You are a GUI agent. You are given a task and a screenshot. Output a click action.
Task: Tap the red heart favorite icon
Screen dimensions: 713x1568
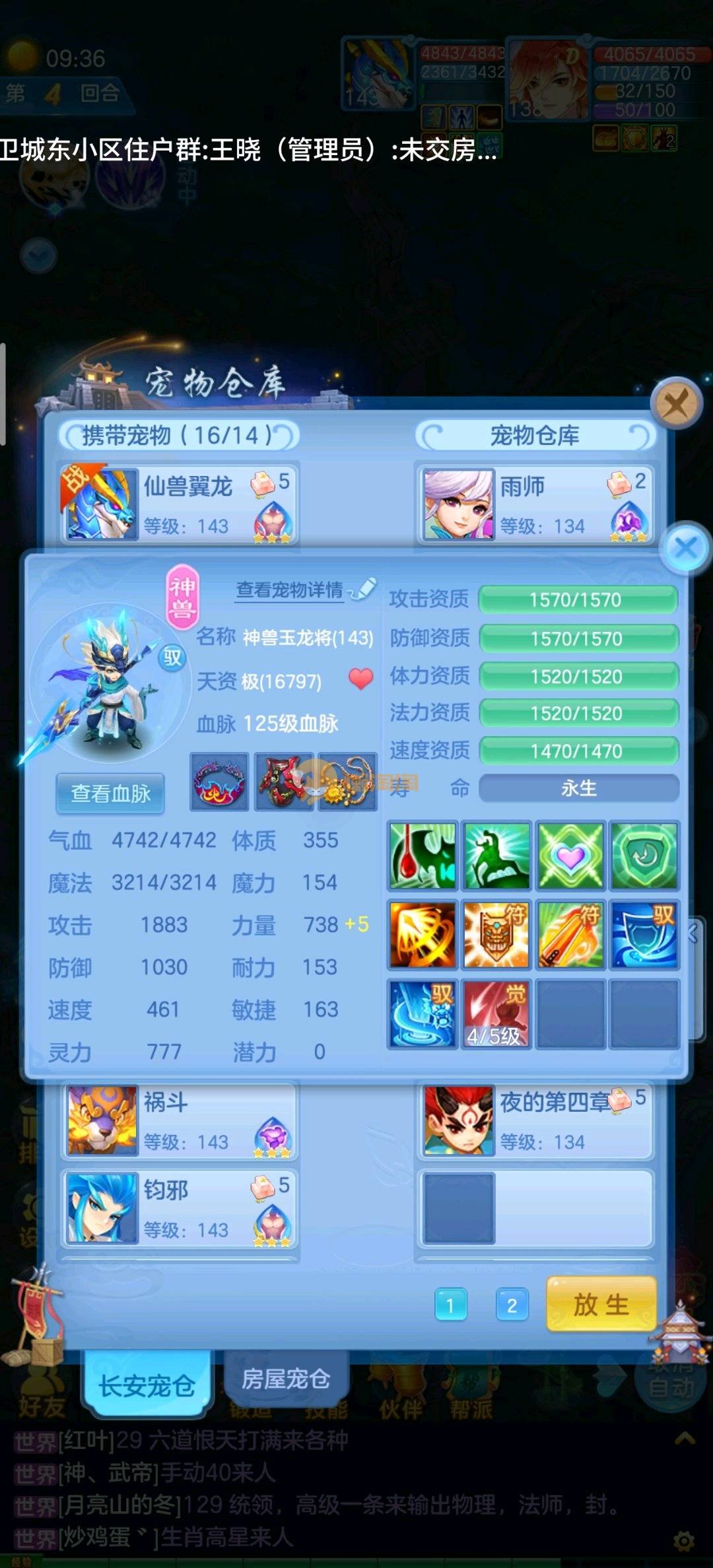[360, 679]
